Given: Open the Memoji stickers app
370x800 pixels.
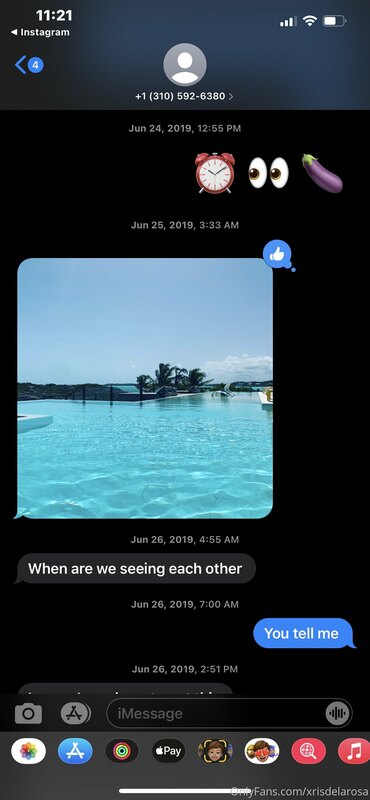Looking at the screenshot, I should 262,751.
